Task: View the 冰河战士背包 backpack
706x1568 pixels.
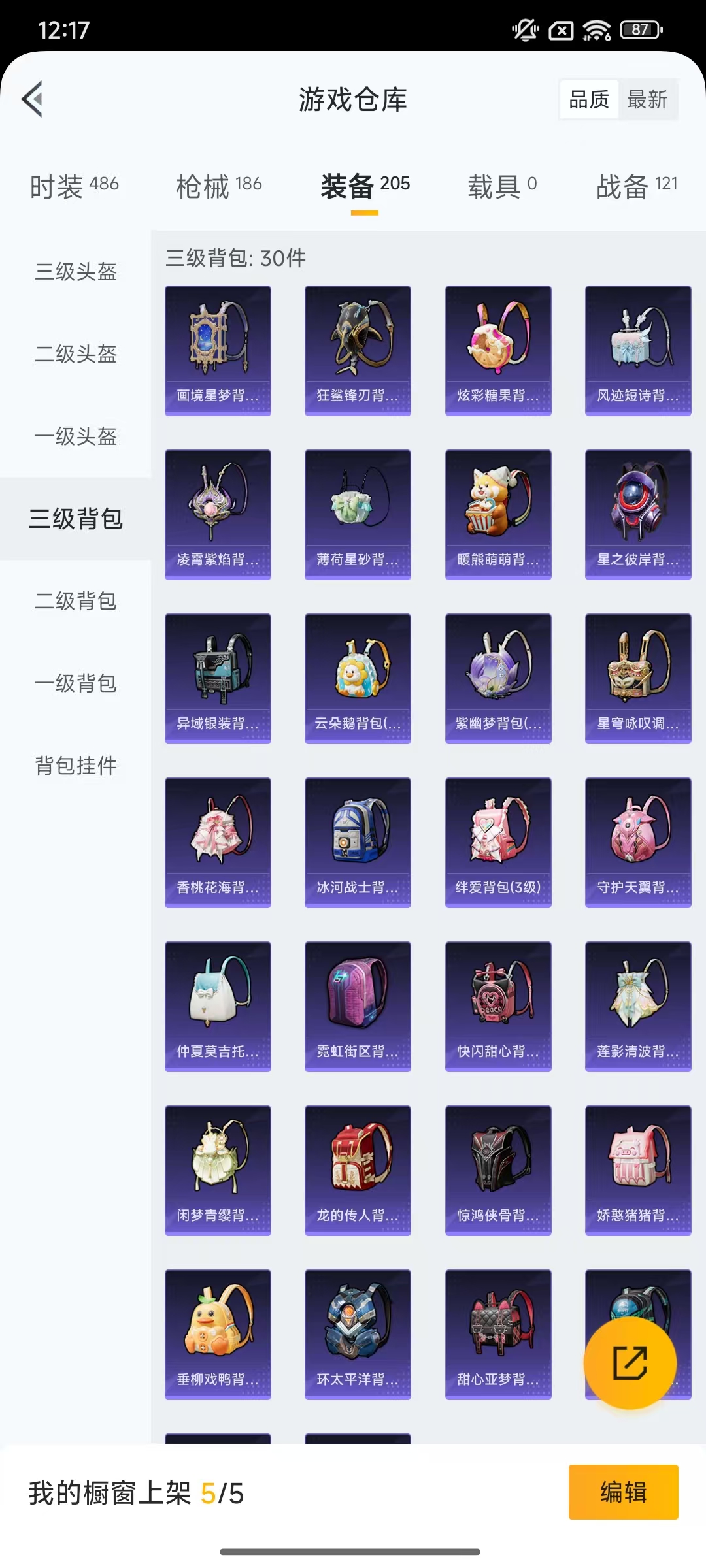Action: [x=358, y=841]
